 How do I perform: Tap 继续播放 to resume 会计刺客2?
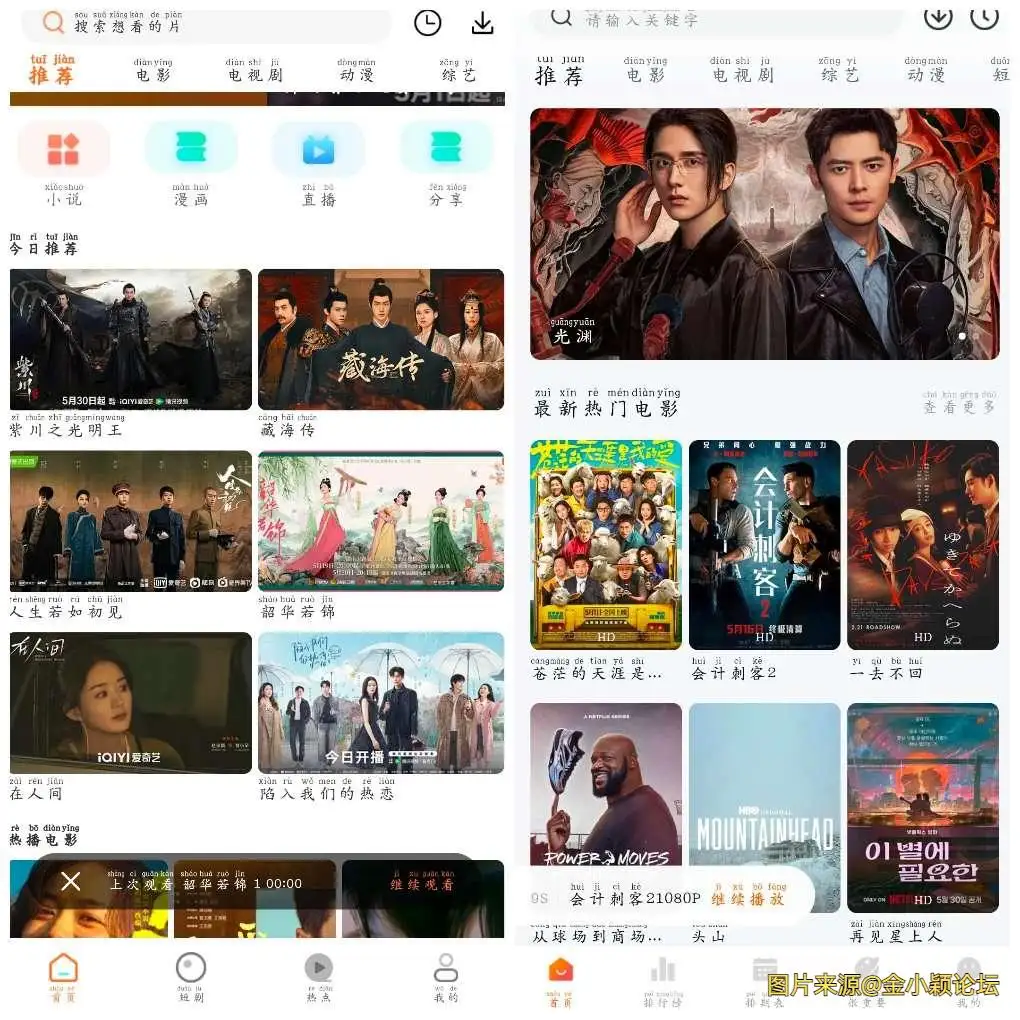pyautogui.click(x=748, y=898)
